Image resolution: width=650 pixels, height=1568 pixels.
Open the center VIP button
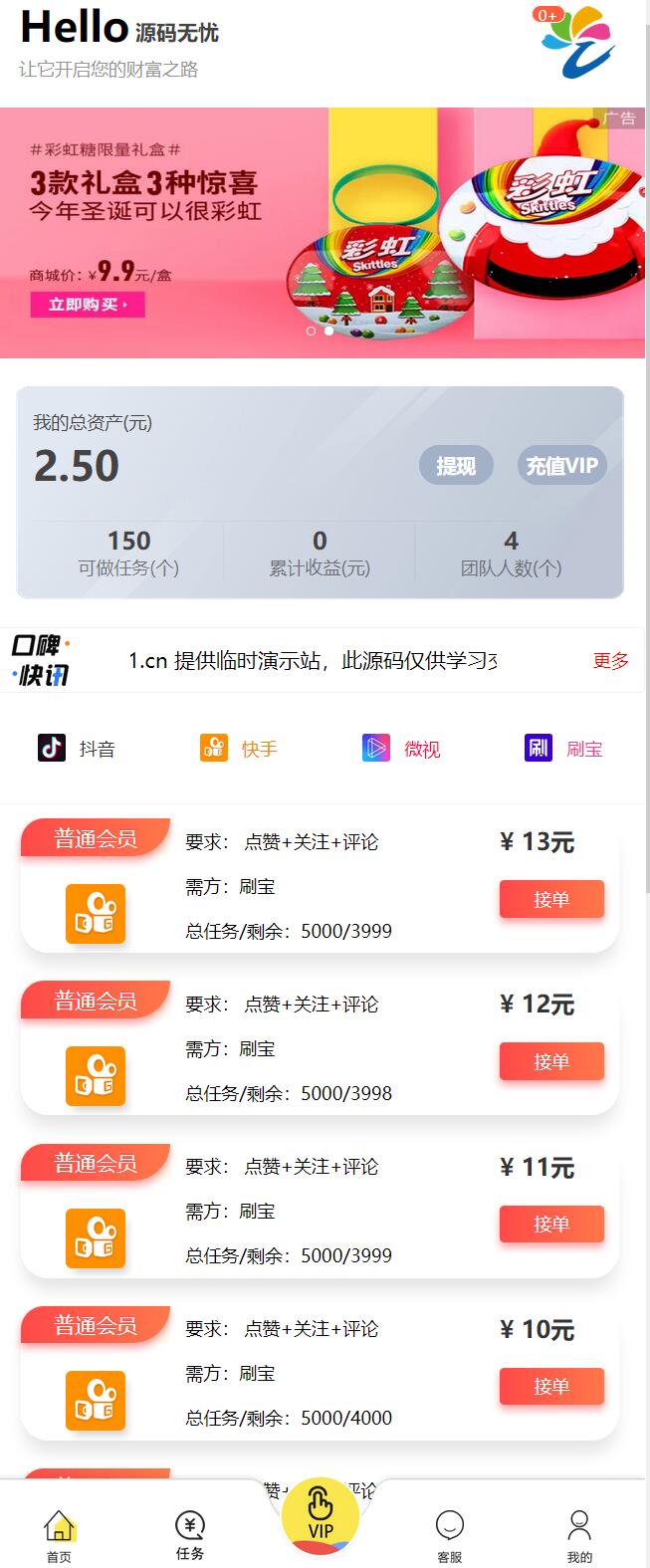point(321,1515)
